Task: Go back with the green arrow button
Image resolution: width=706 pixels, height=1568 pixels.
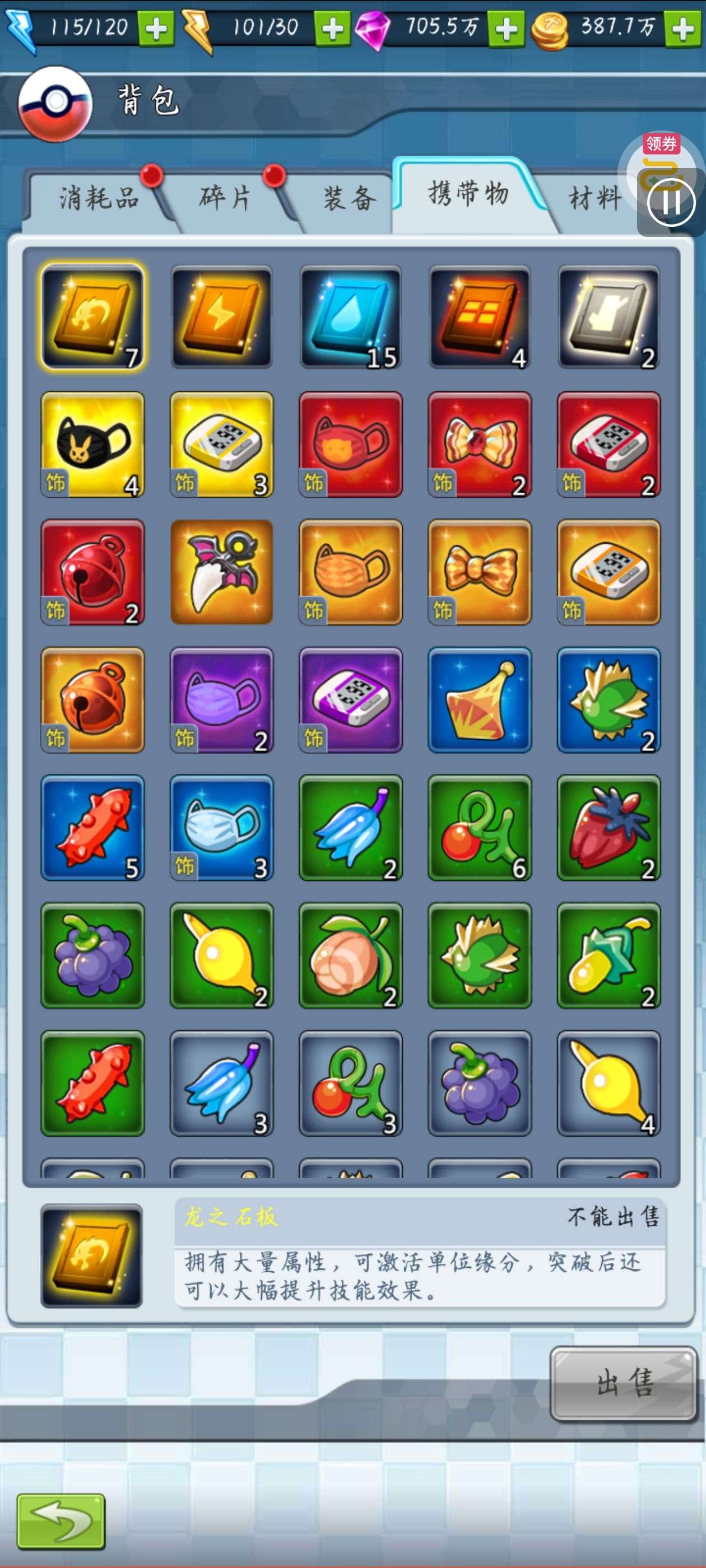Action: point(61,1521)
